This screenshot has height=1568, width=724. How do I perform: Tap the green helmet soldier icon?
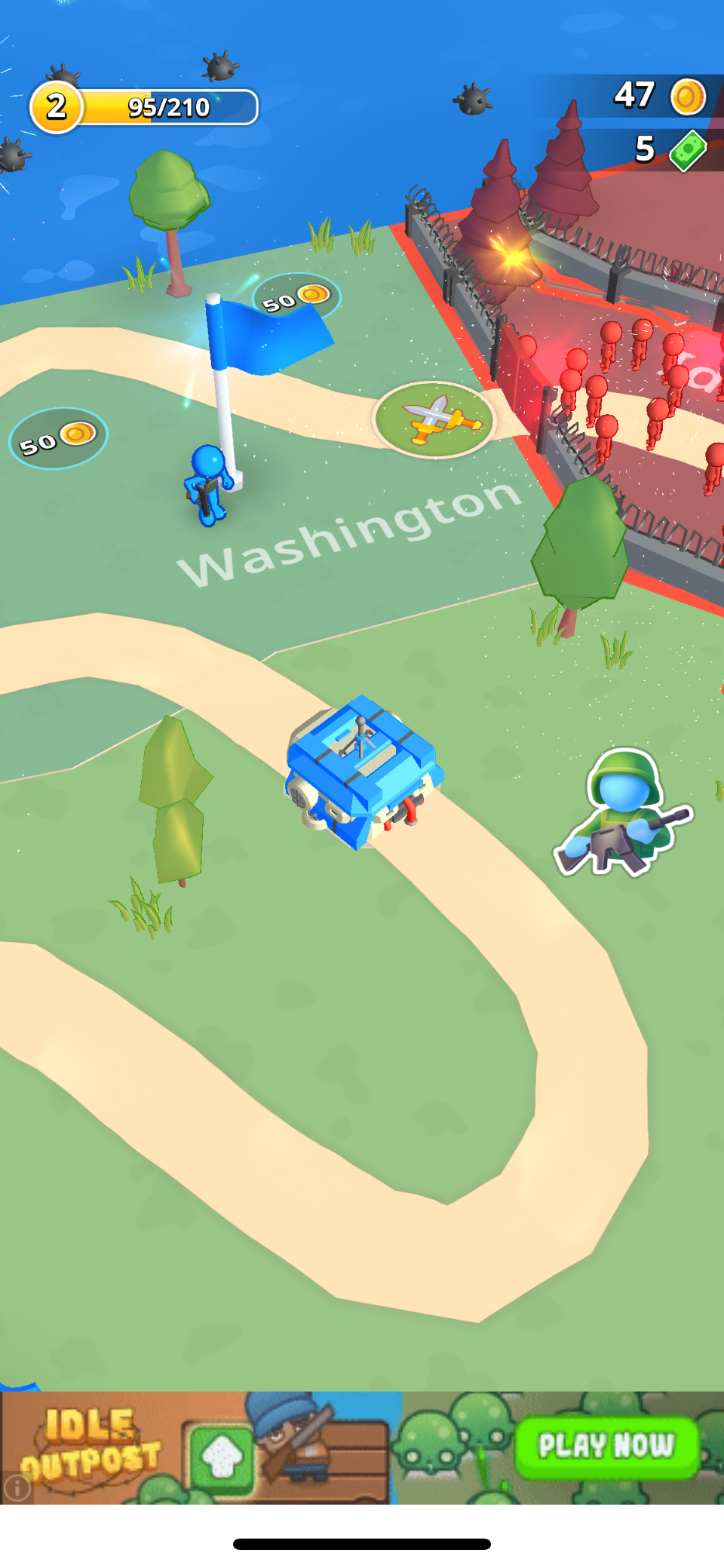click(623, 813)
